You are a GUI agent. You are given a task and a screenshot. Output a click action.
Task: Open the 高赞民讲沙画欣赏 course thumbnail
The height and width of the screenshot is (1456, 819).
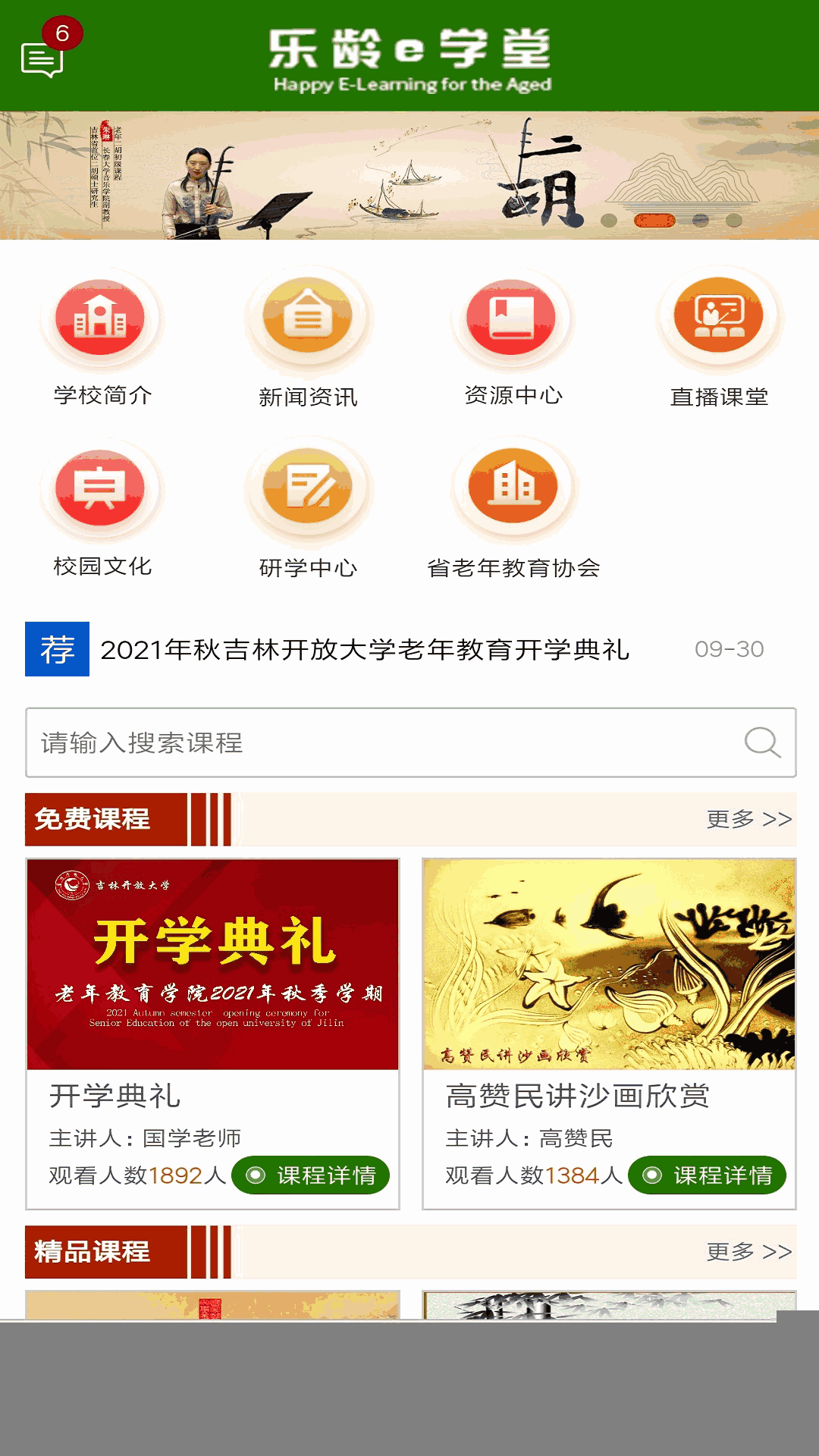point(608,963)
